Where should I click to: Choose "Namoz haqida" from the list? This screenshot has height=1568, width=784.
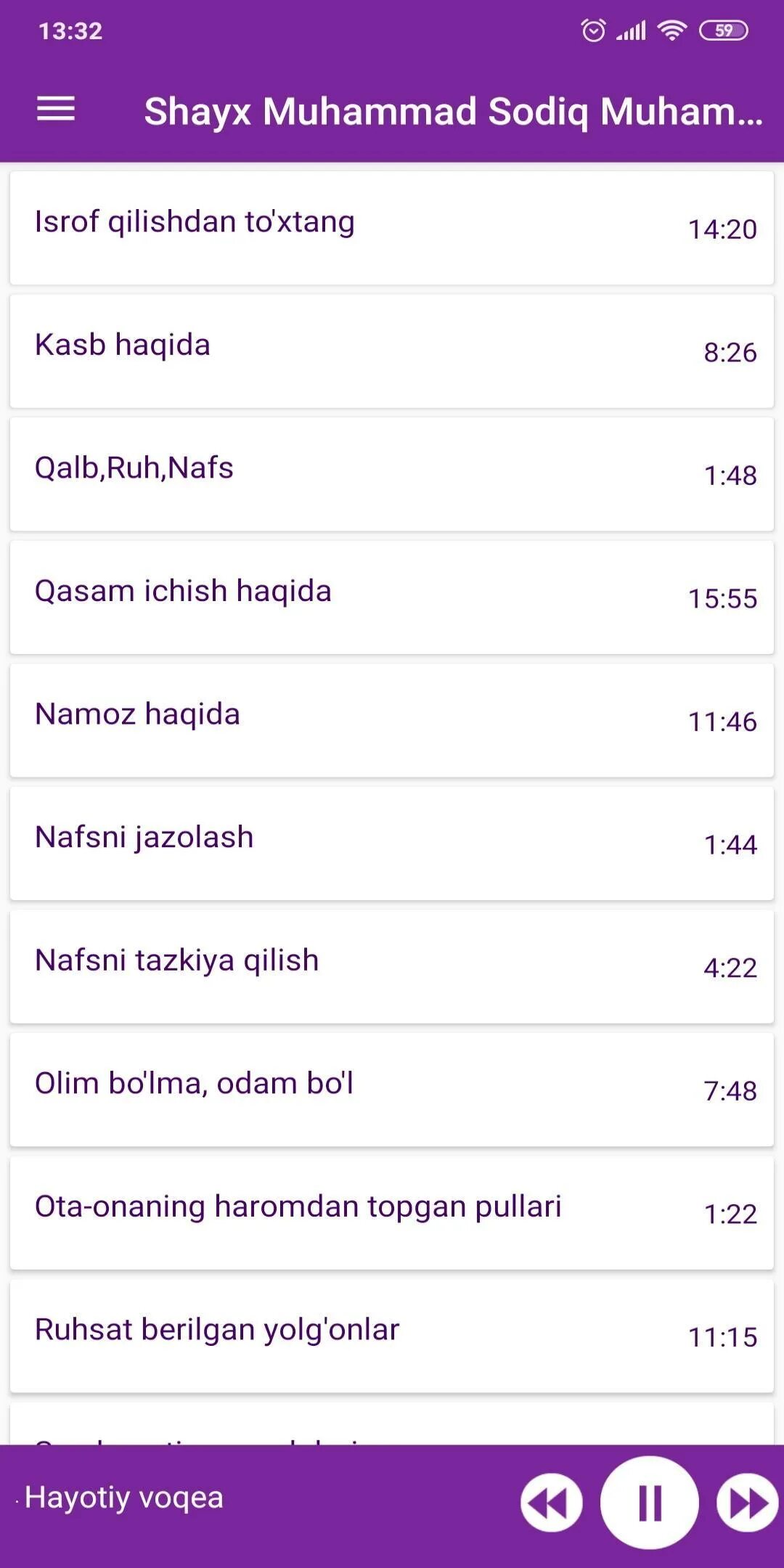(392, 720)
